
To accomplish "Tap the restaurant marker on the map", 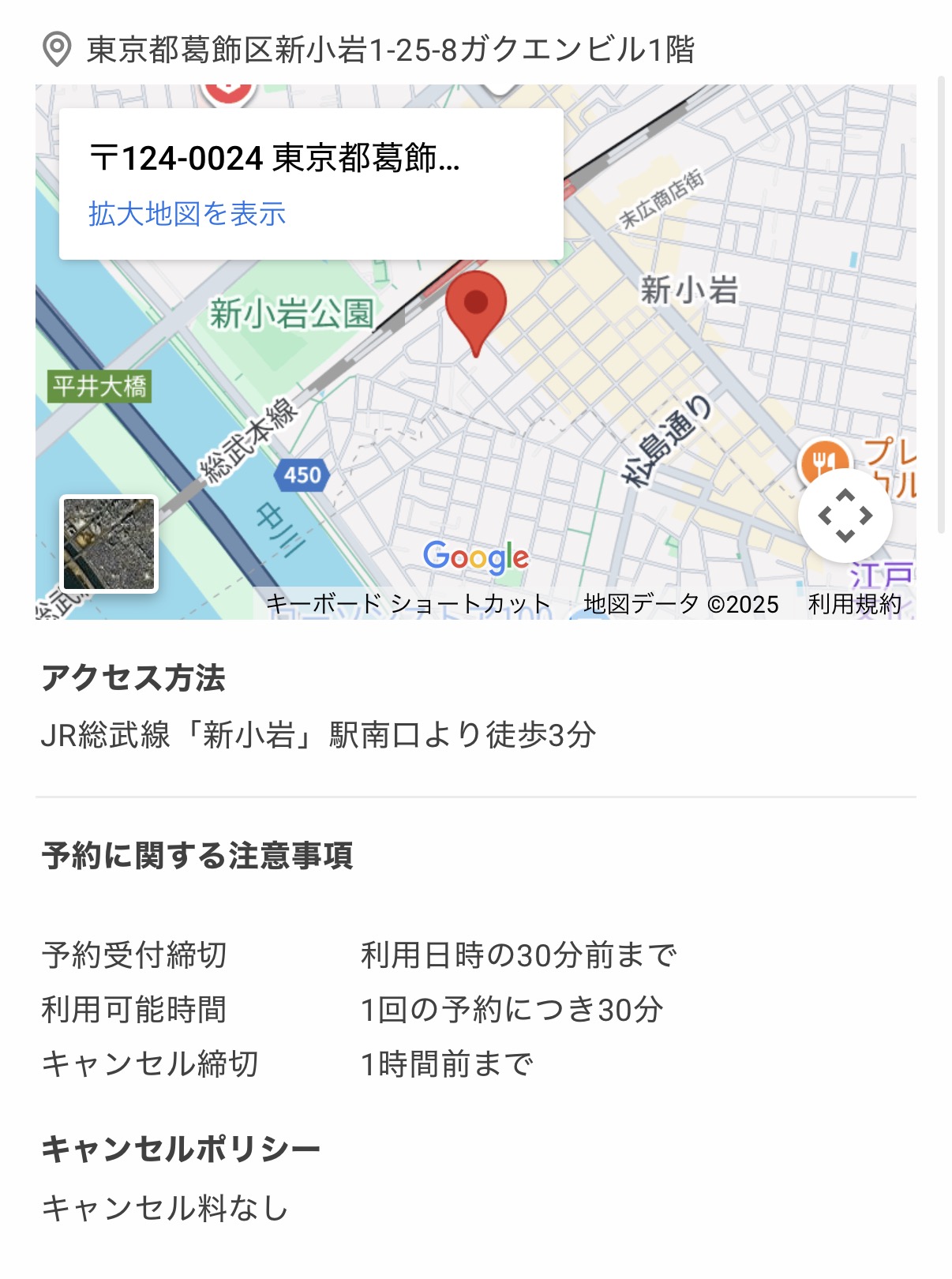I will pos(824,461).
